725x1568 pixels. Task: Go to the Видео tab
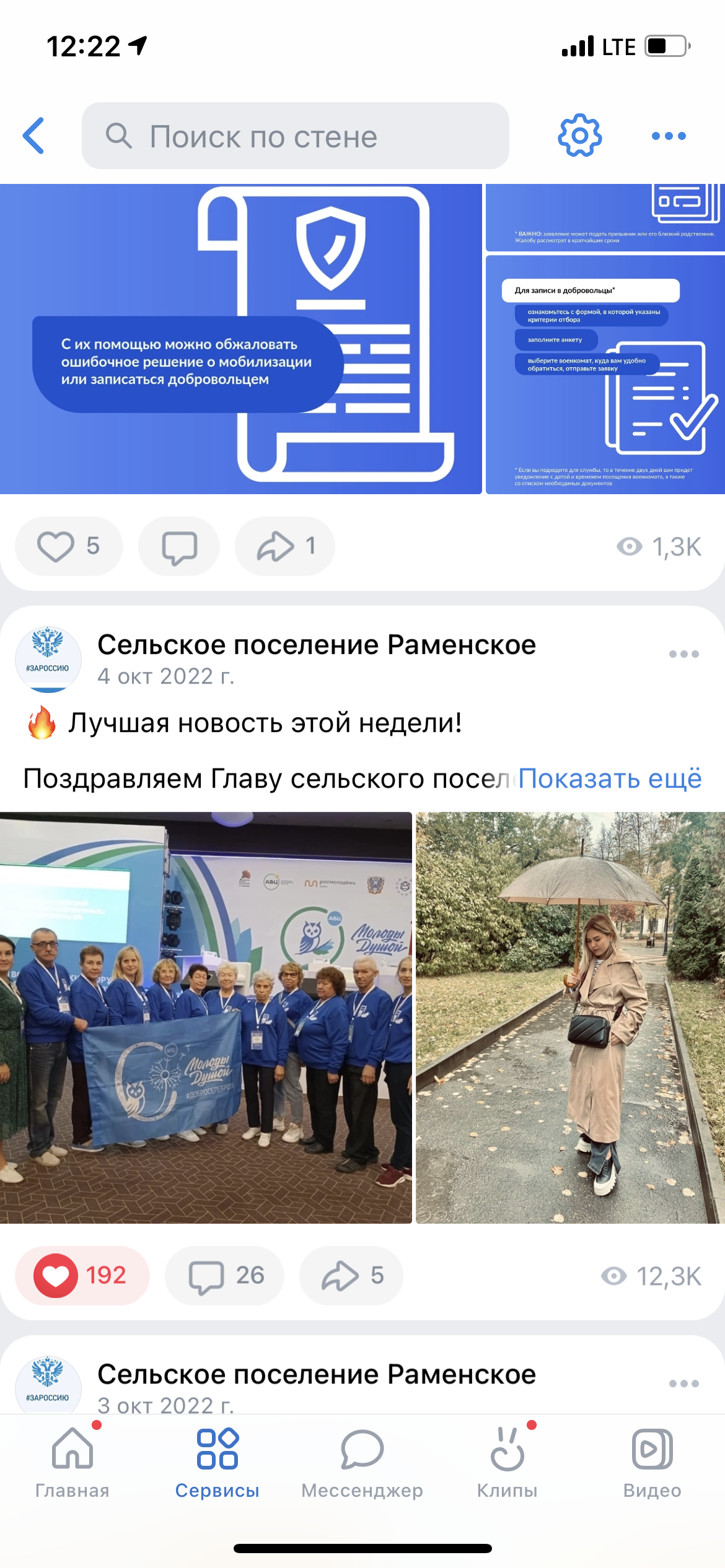click(652, 1463)
